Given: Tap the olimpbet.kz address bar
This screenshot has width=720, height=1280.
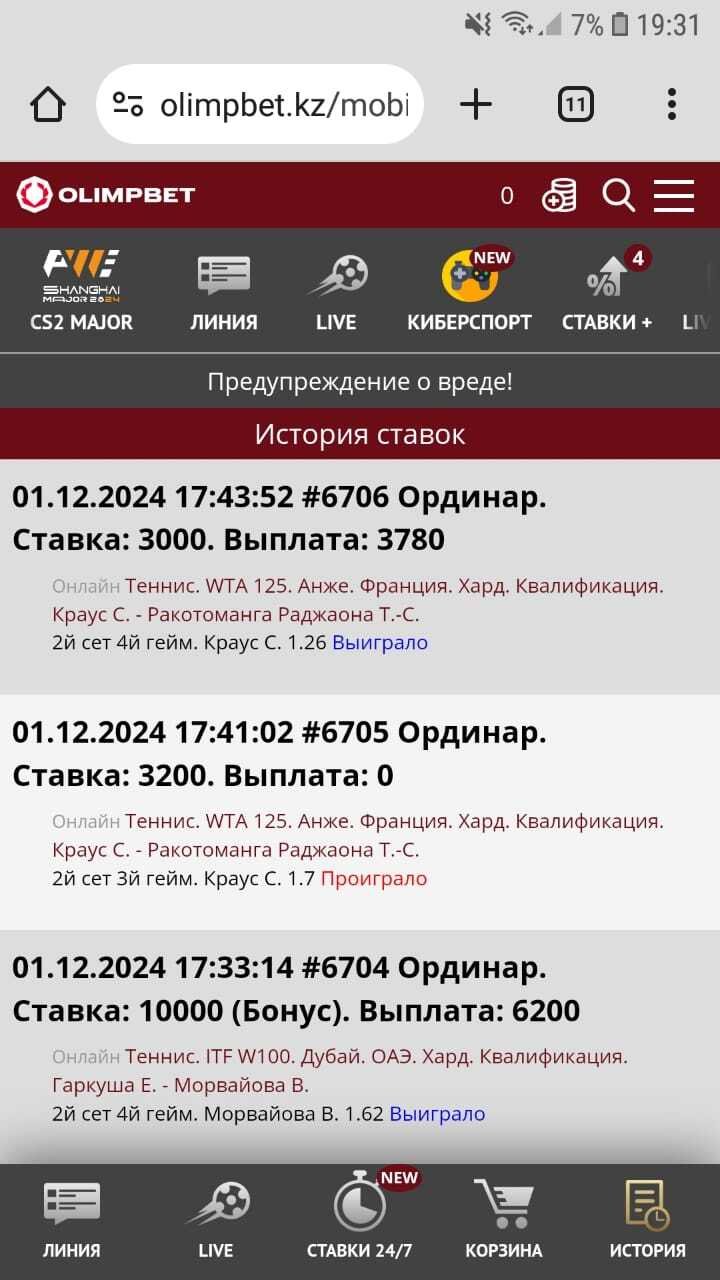Looking at the screenshot, I should tap(260, 104).
